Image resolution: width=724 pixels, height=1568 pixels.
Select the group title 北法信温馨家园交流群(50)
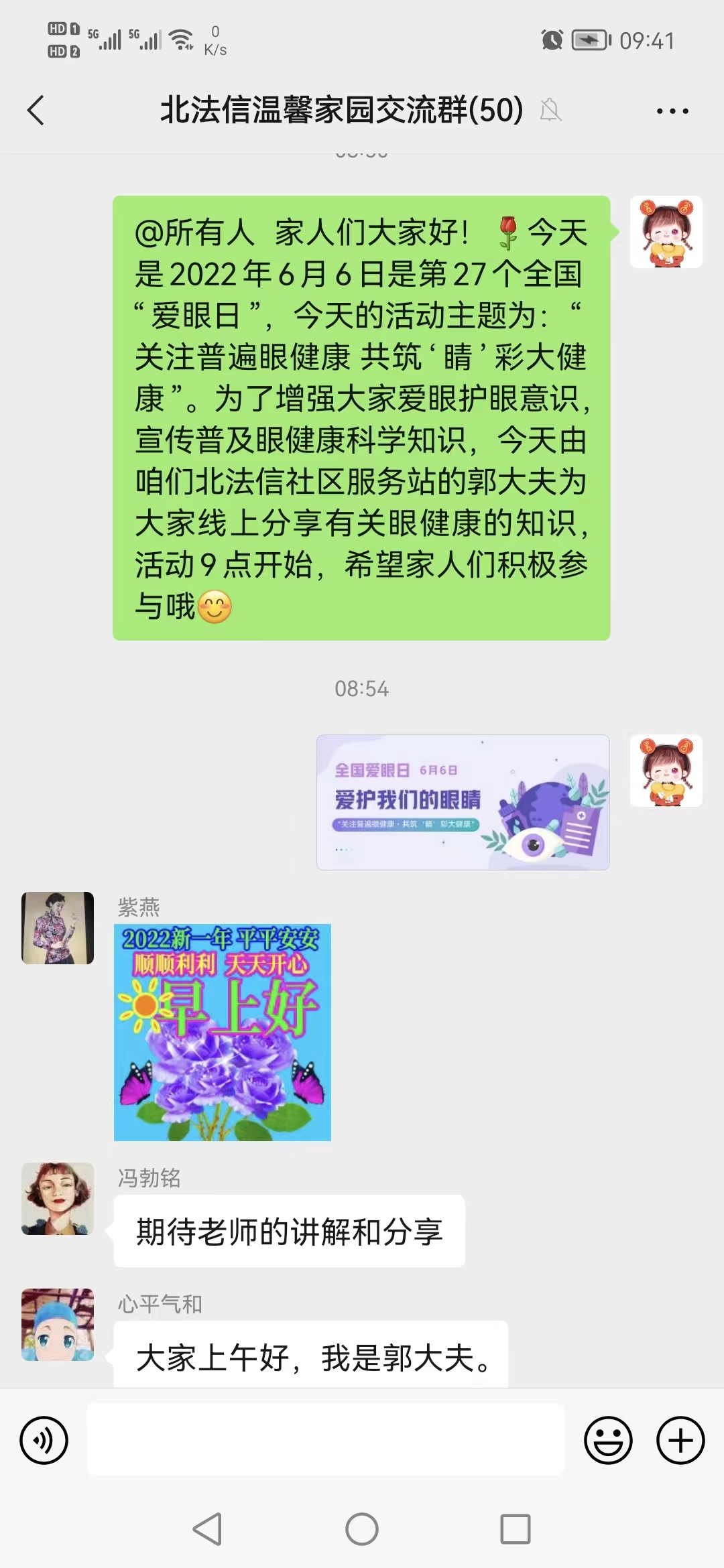(341, 111)
